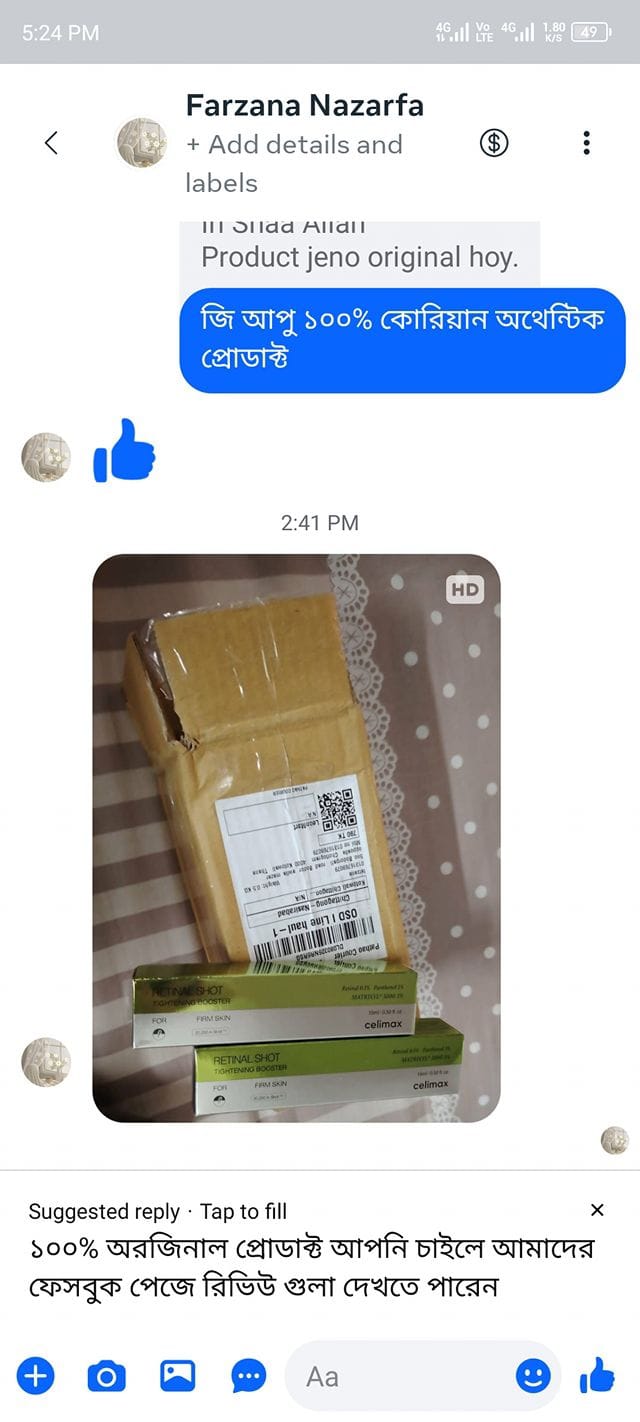
Task: Focus the Aa message field
Action: coord(405,1377)
